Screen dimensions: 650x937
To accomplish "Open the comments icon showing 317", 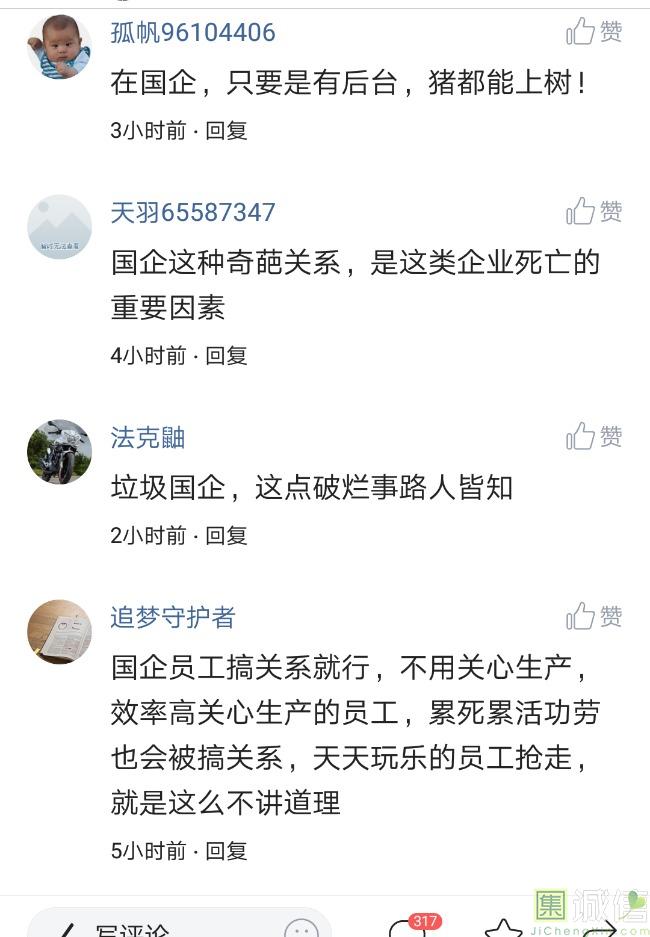I will [x=408, y=929].
